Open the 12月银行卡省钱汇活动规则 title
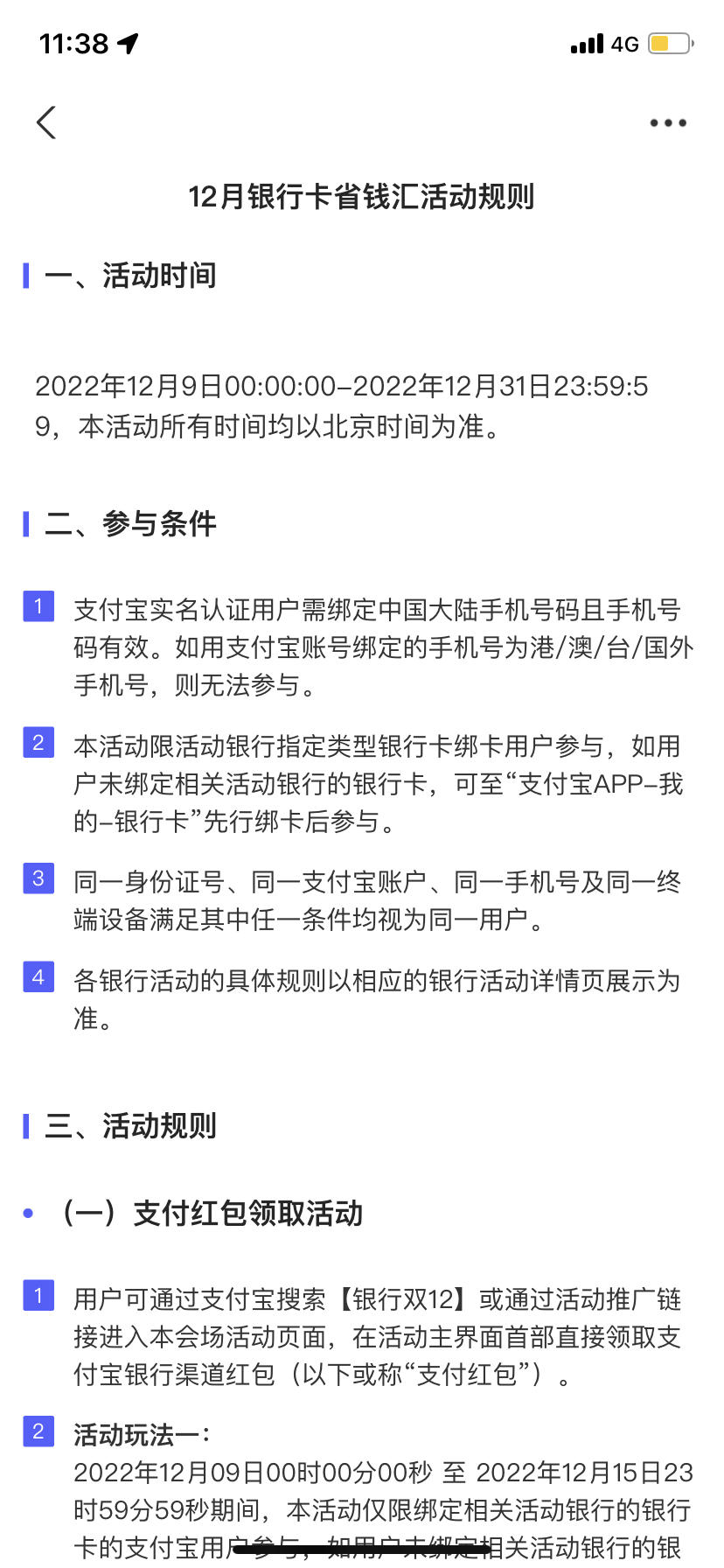The image size is (724, 1568). coord(362,198)
